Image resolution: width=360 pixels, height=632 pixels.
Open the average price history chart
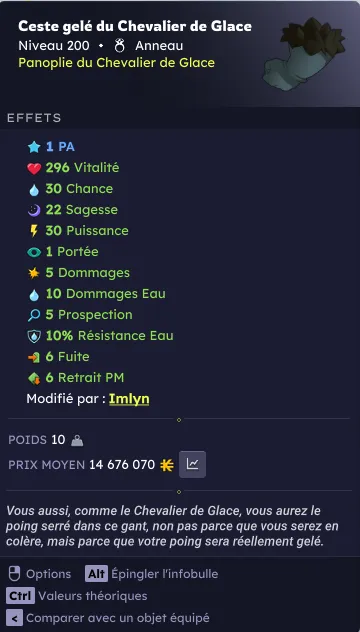tap(192, 464)
